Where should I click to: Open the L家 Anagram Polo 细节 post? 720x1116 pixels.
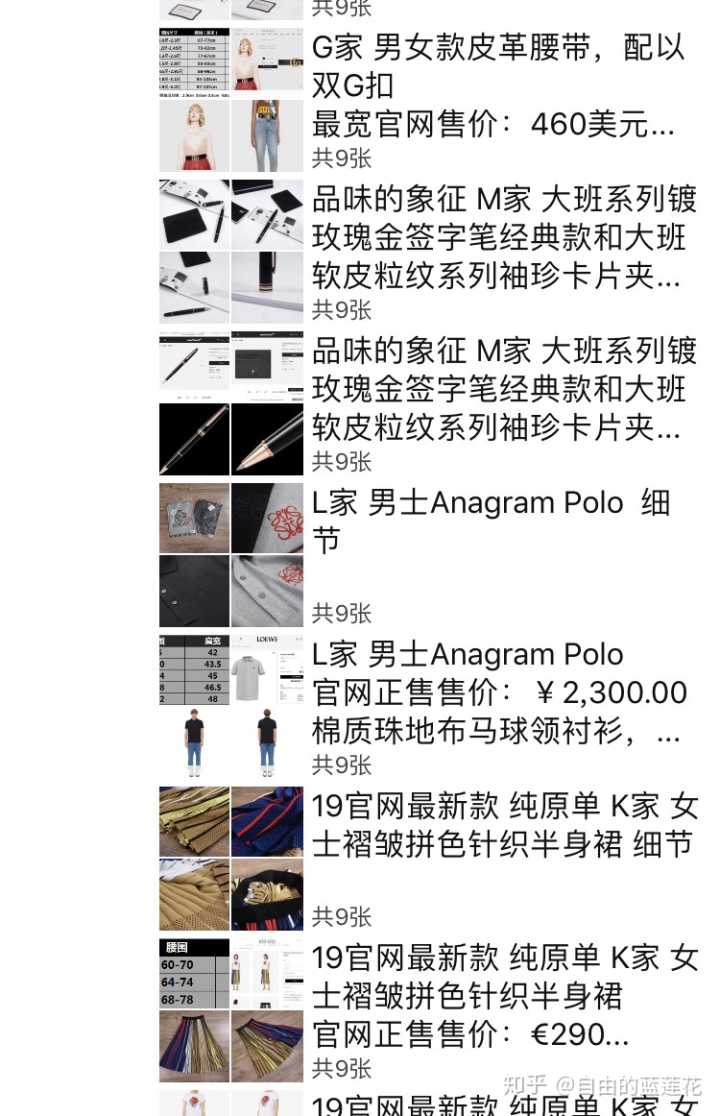tap(490, 522)
